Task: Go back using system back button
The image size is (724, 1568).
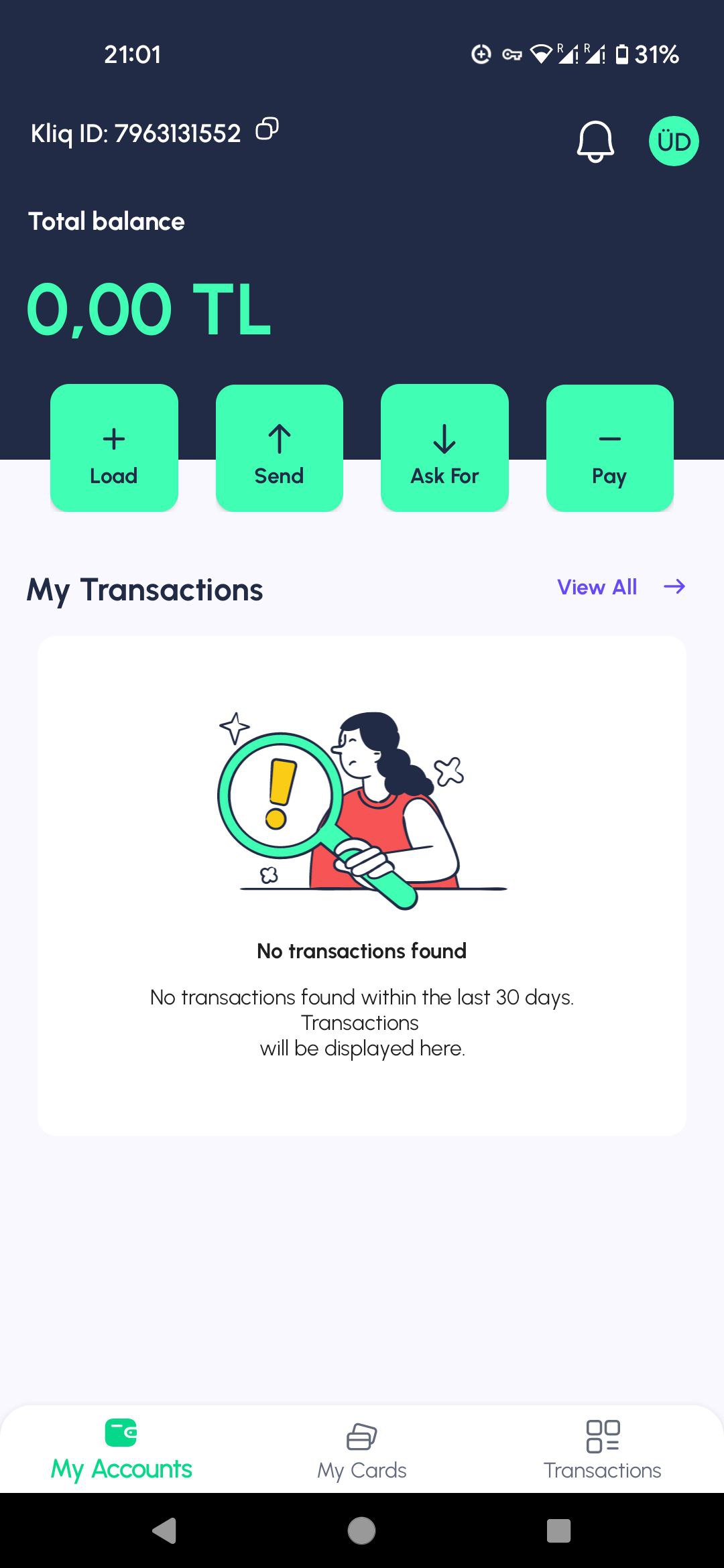Action: point(164,1531)
